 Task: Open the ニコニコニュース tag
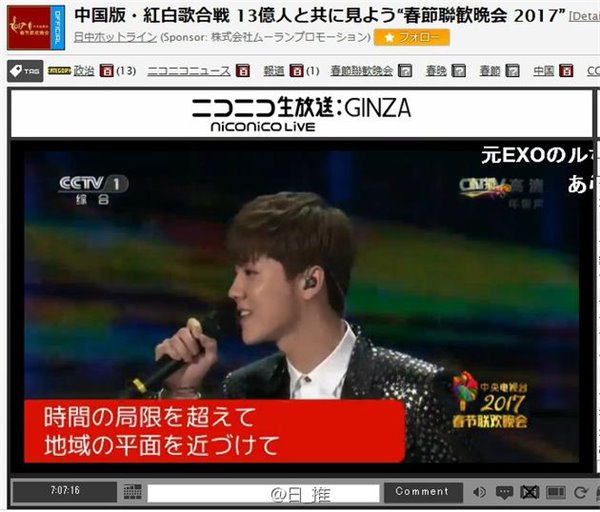coord(190,71)
